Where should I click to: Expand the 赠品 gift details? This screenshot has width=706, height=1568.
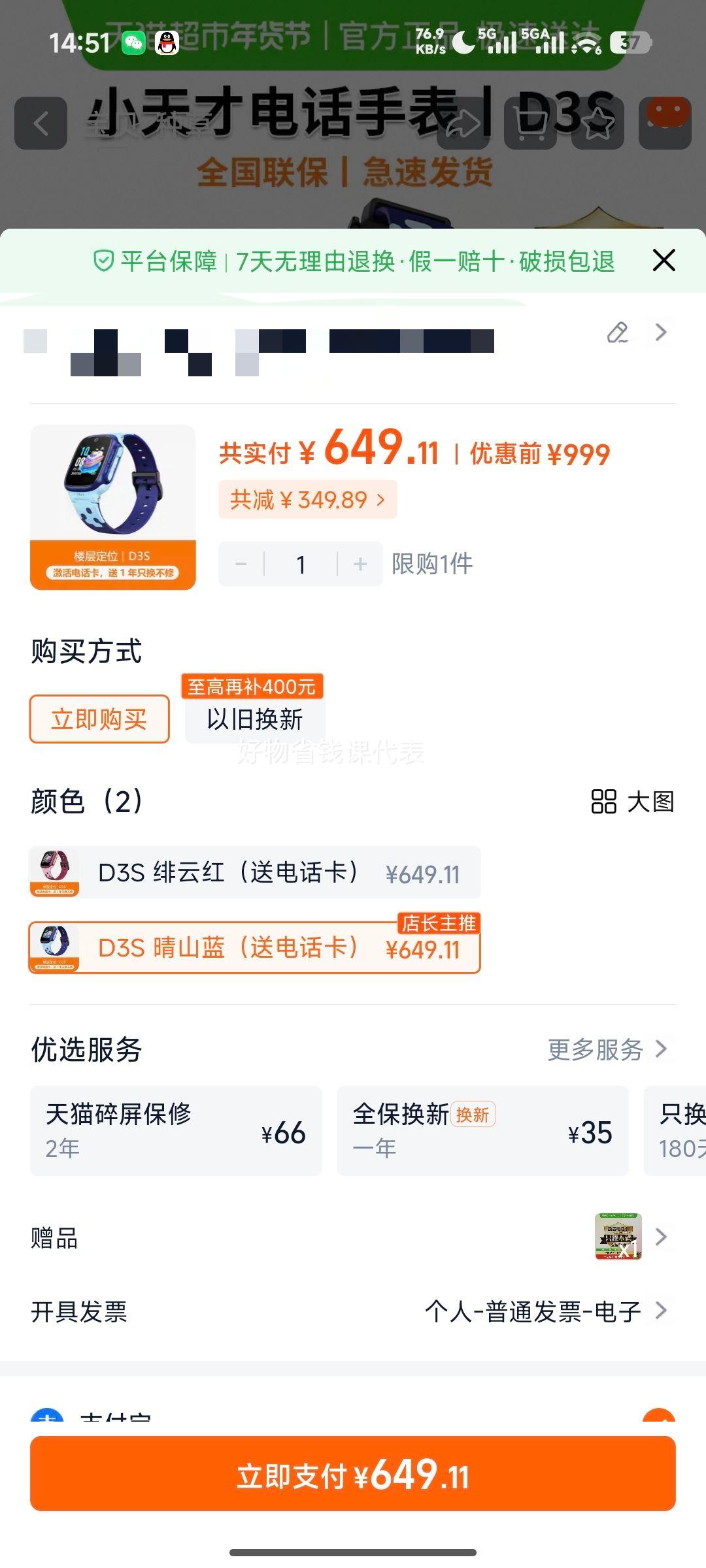click(x=618, y=1238)
